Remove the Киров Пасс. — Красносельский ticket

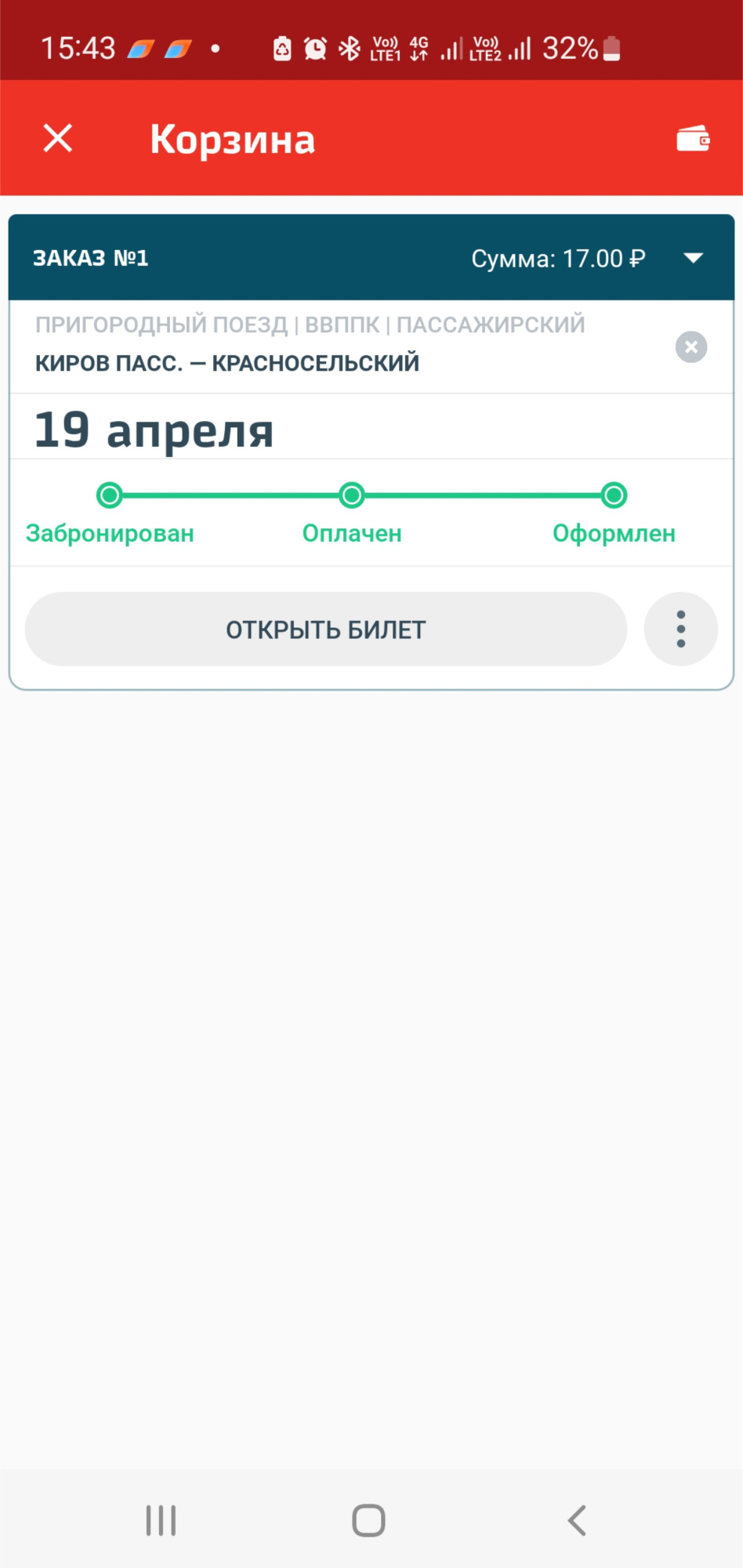[x=690, y=347]
